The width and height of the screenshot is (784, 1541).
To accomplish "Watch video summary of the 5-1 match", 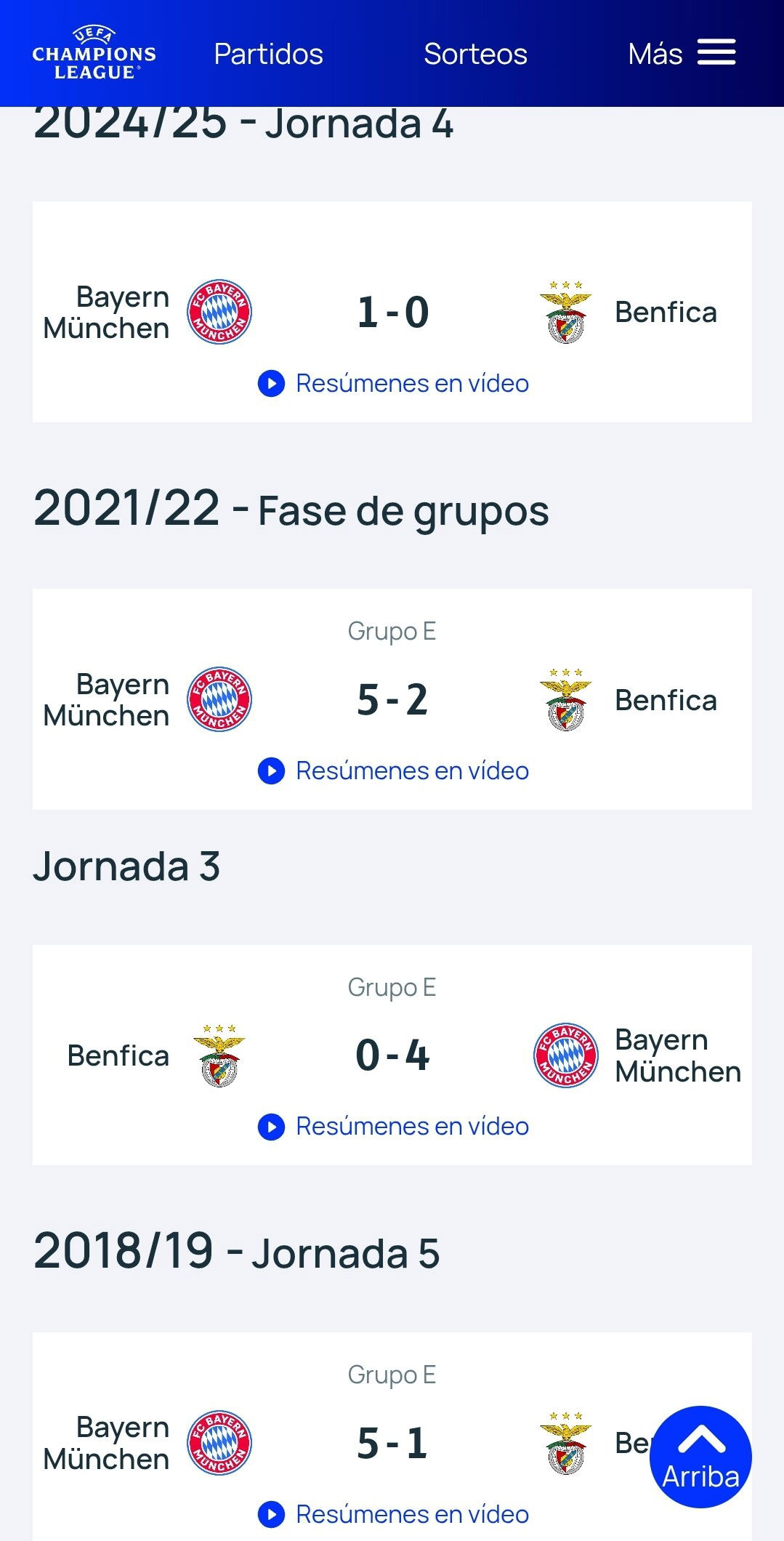I will [x=393, y=1514].
